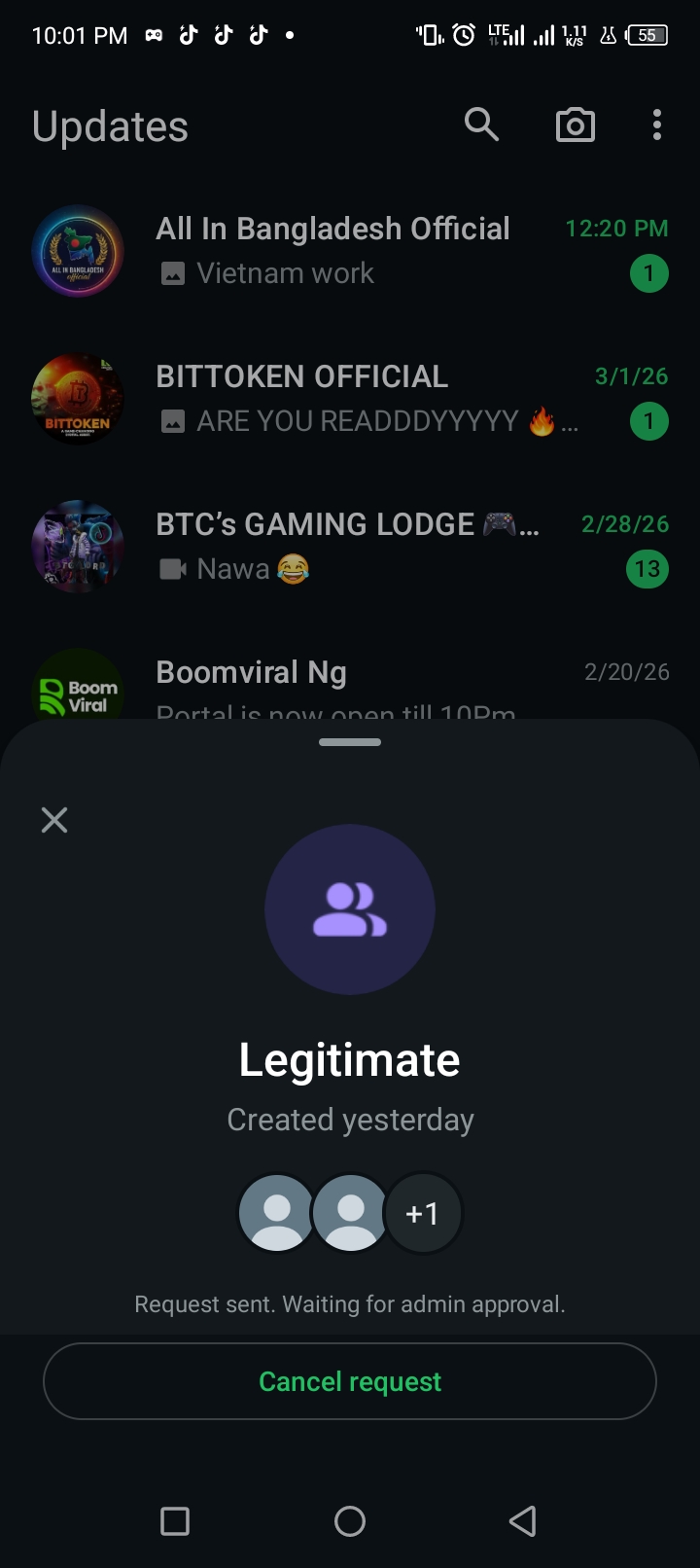Viewport: 700px width, 1568px height.
Task: Go to the system home screen
Action: click(350, 1520)
